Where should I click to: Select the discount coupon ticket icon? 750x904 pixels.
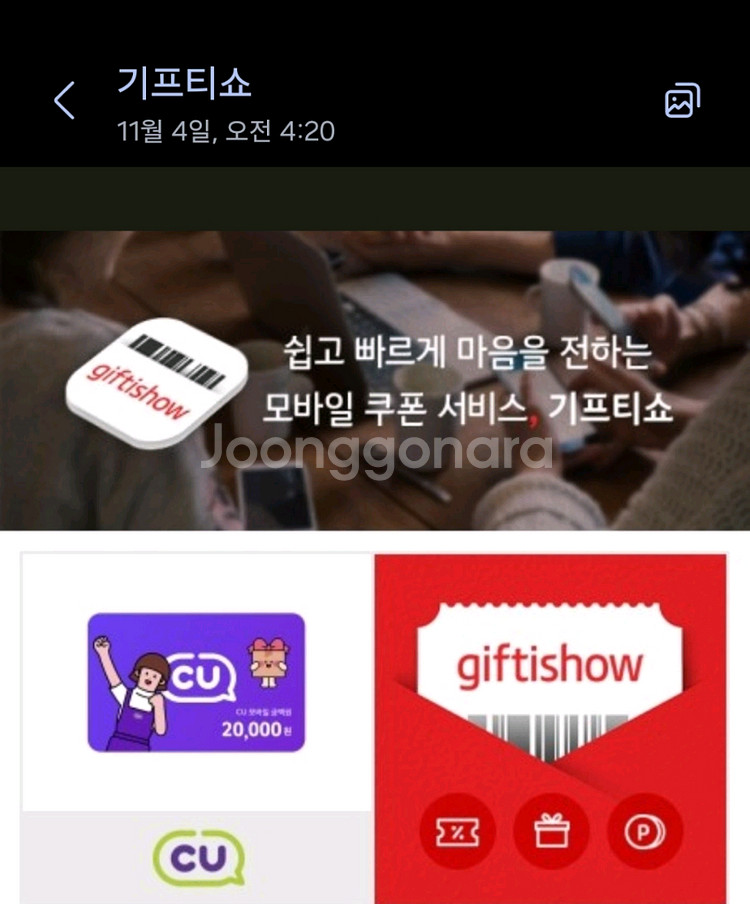[459, 830]
